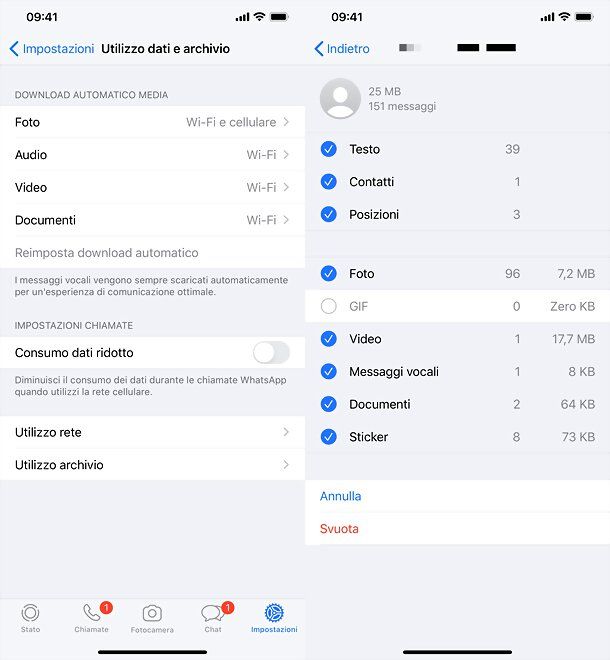Image resolution: width=610 pixels, height=660 pixels.
Task: Uncheck the Testo checkbox
Action: click(328, 149)
